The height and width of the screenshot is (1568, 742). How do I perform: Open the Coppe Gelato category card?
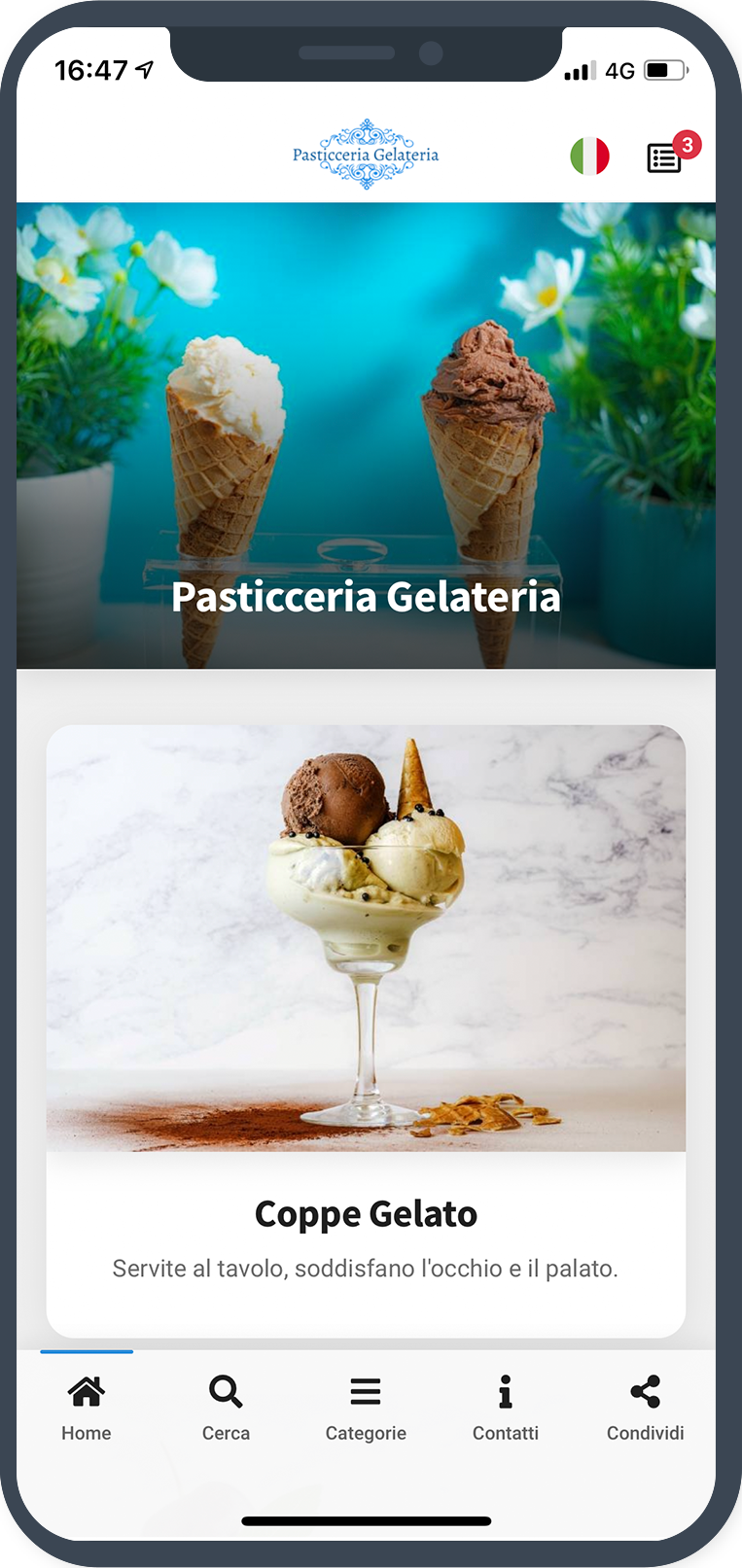(366, 1030)
